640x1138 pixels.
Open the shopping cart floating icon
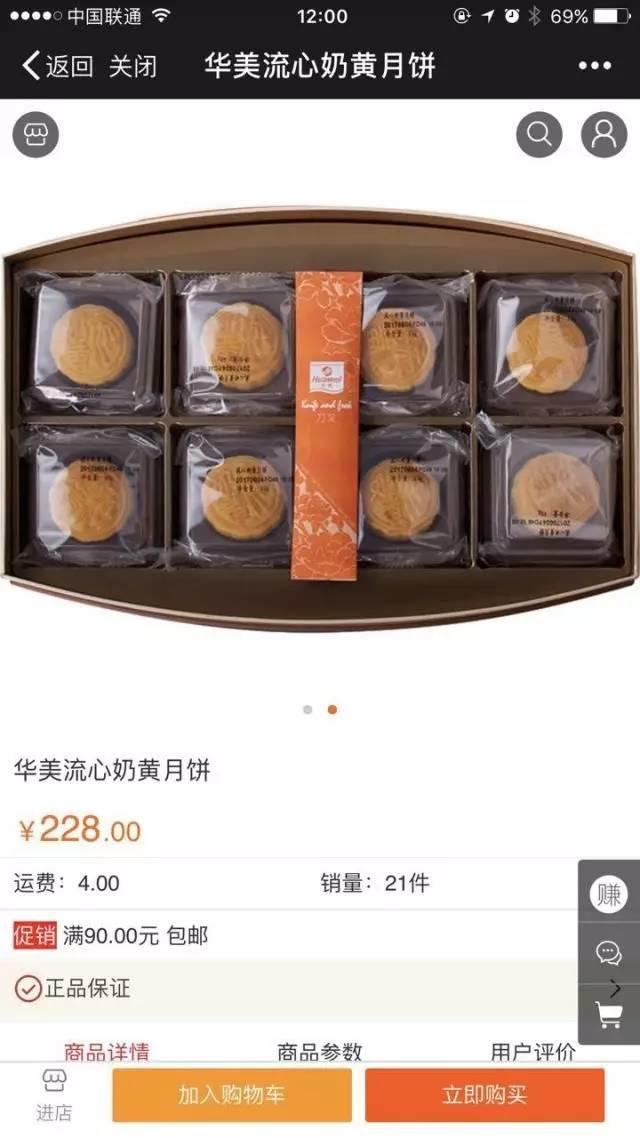click(609, 1014)
